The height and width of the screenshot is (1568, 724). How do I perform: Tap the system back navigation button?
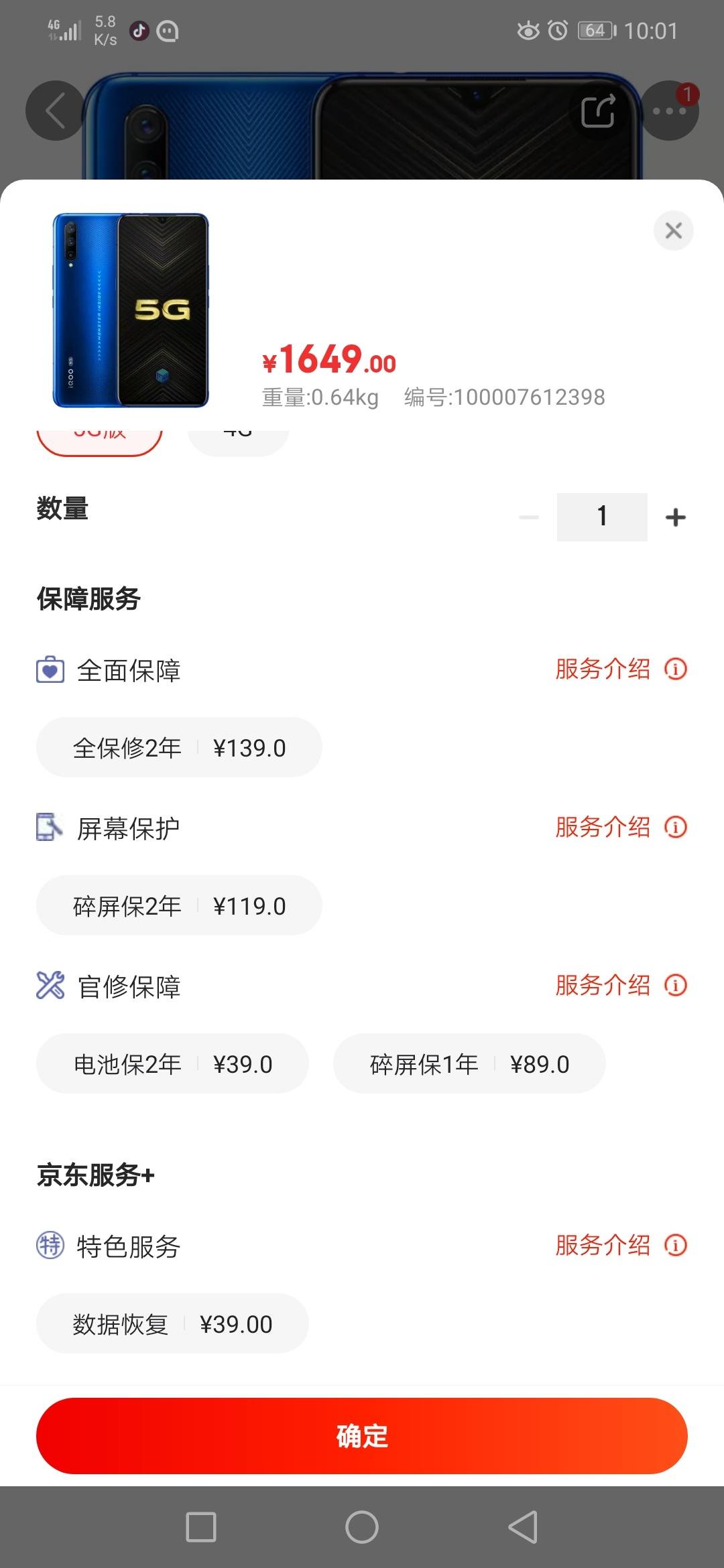click(x=523, y=1527)
